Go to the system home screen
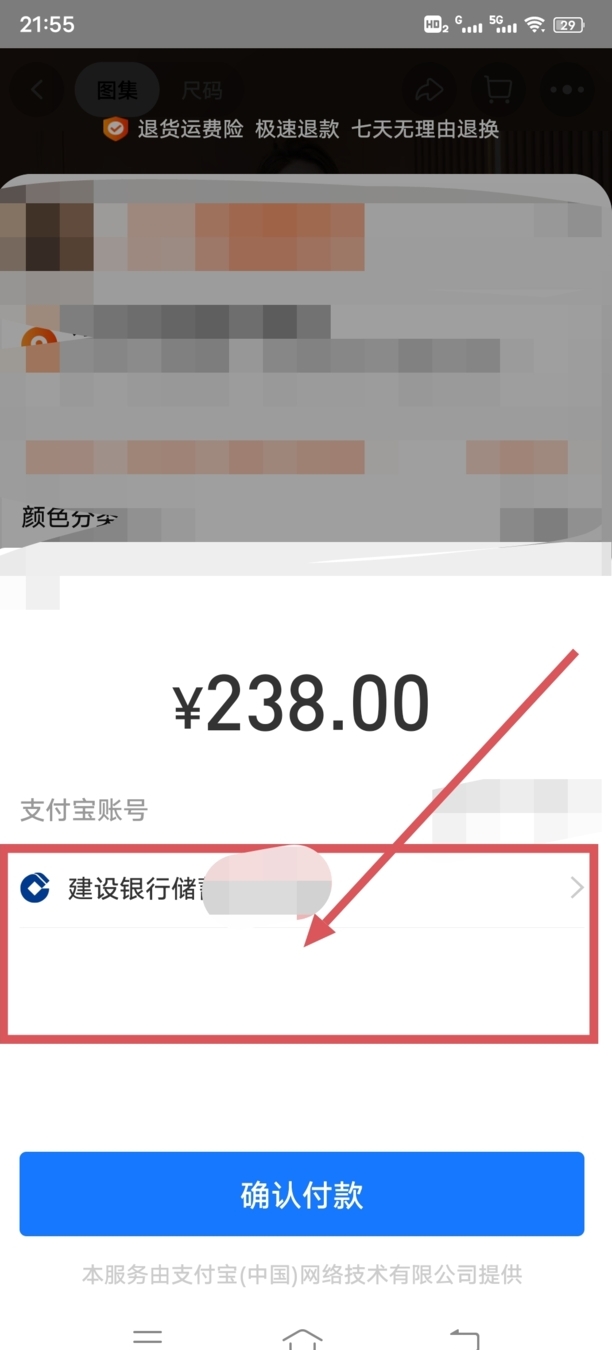The height and width of the screenshot is (1350, 612). tap(302, 1338)
